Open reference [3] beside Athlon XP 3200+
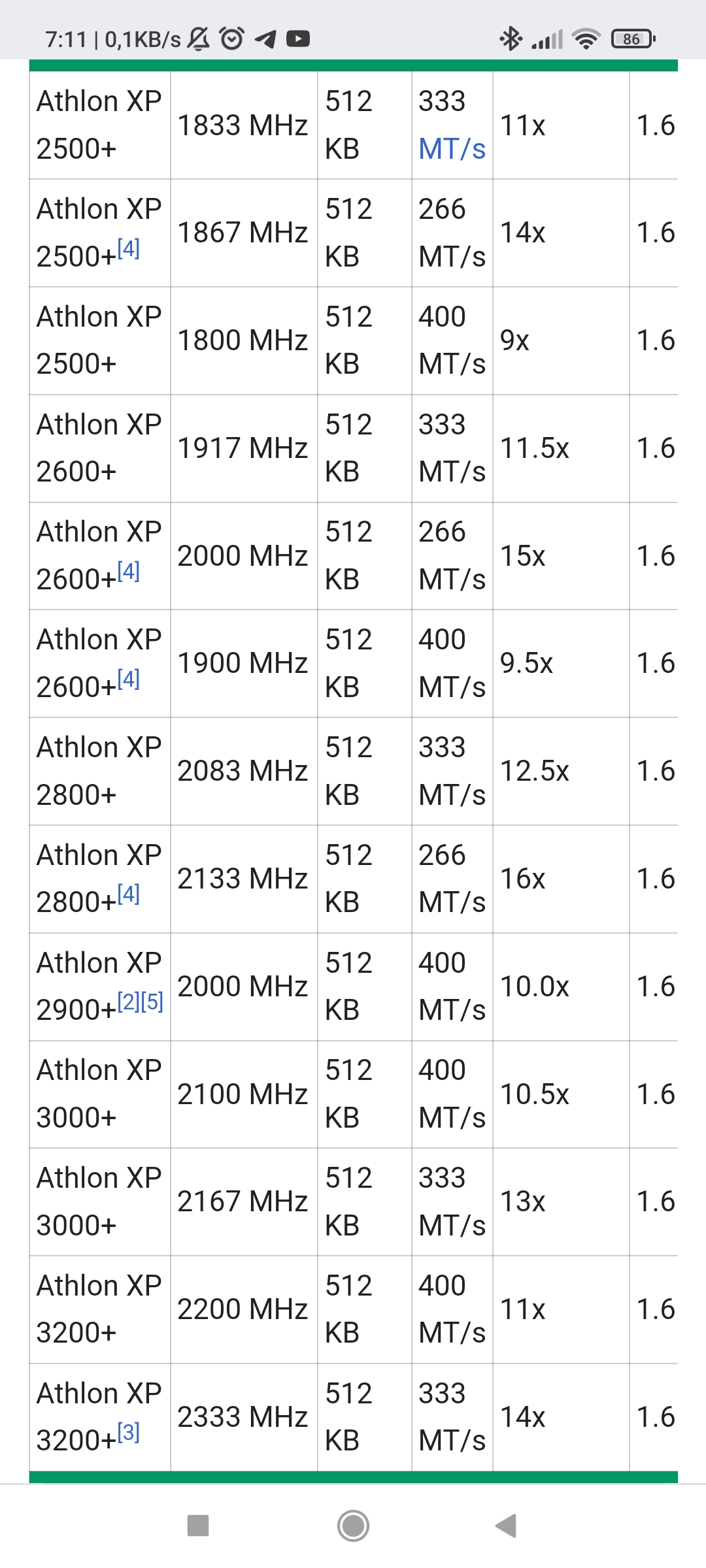Image resolution: width=706 pixels, height=1568 pixels. click(129, 1432)
